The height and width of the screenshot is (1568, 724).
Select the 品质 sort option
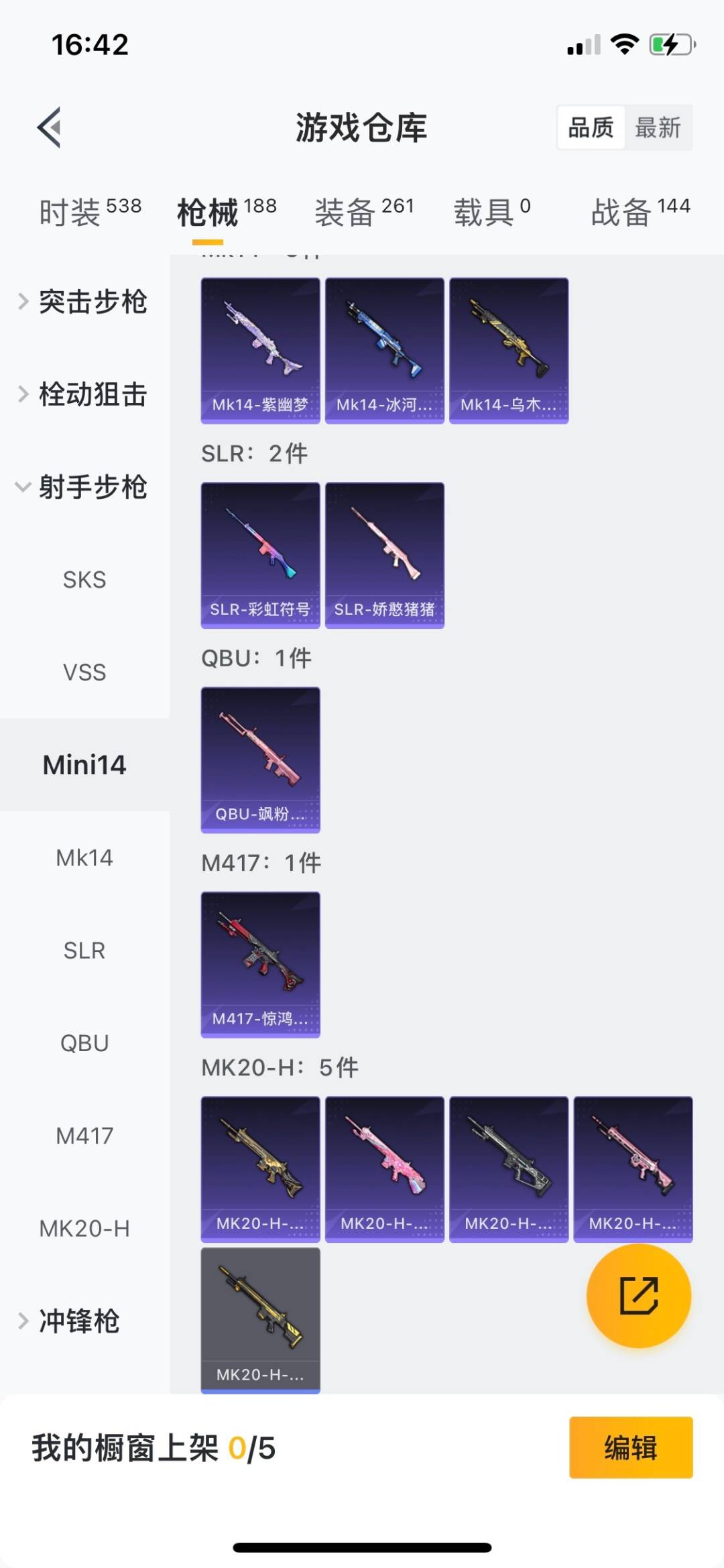(591, 127)
